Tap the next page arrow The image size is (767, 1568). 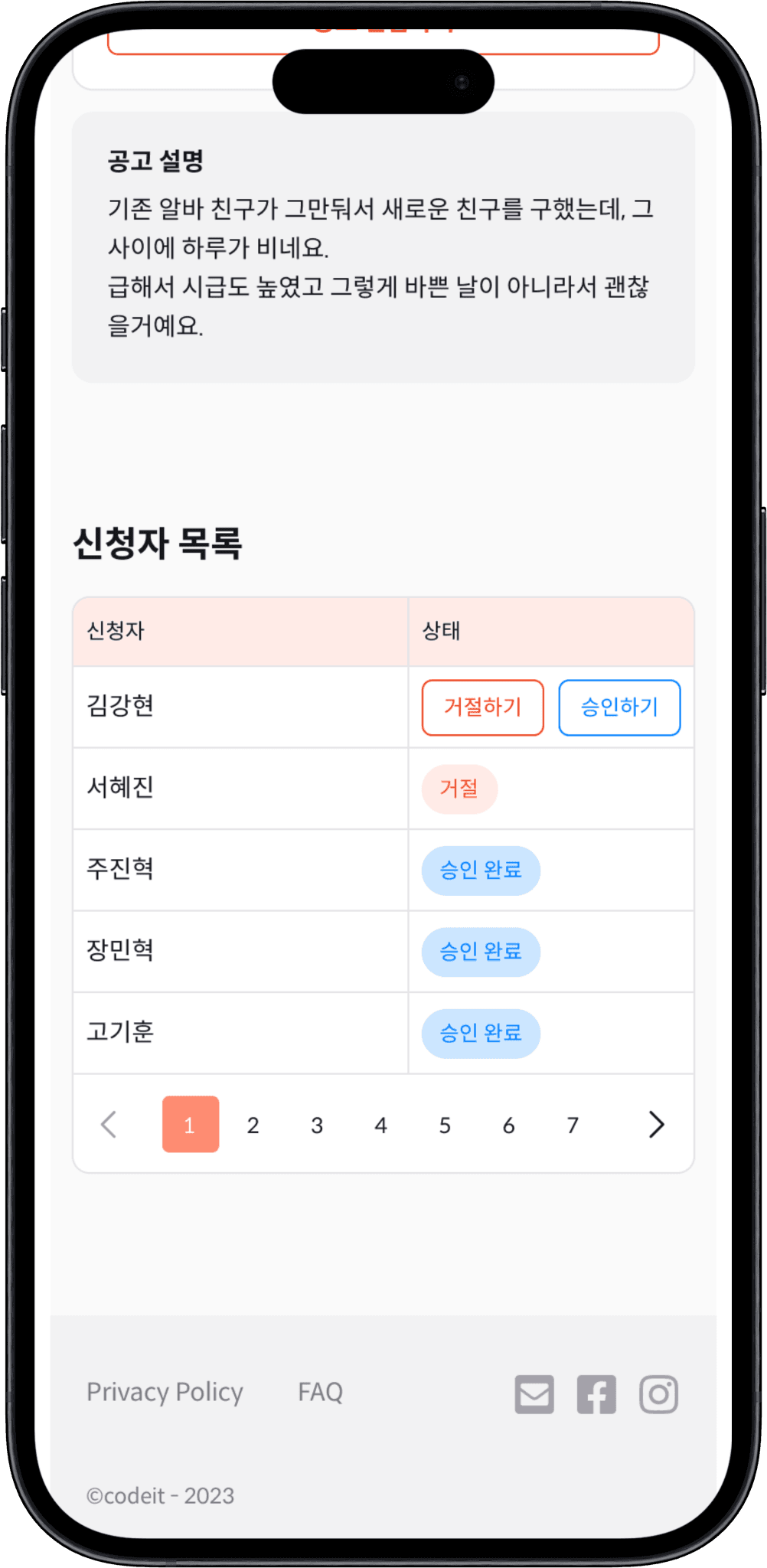coord(656,1125)
